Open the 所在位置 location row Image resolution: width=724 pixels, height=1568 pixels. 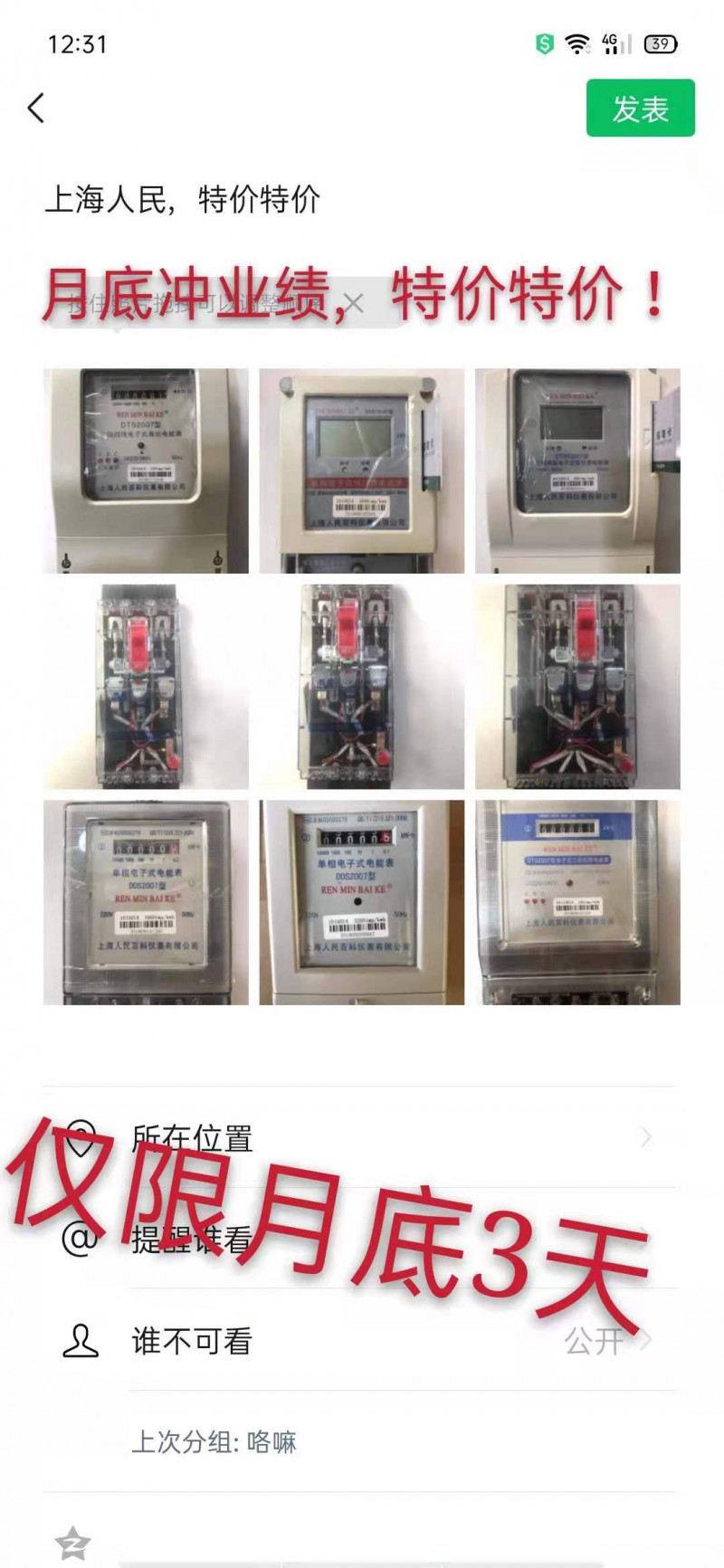[x=362, y=1137]
